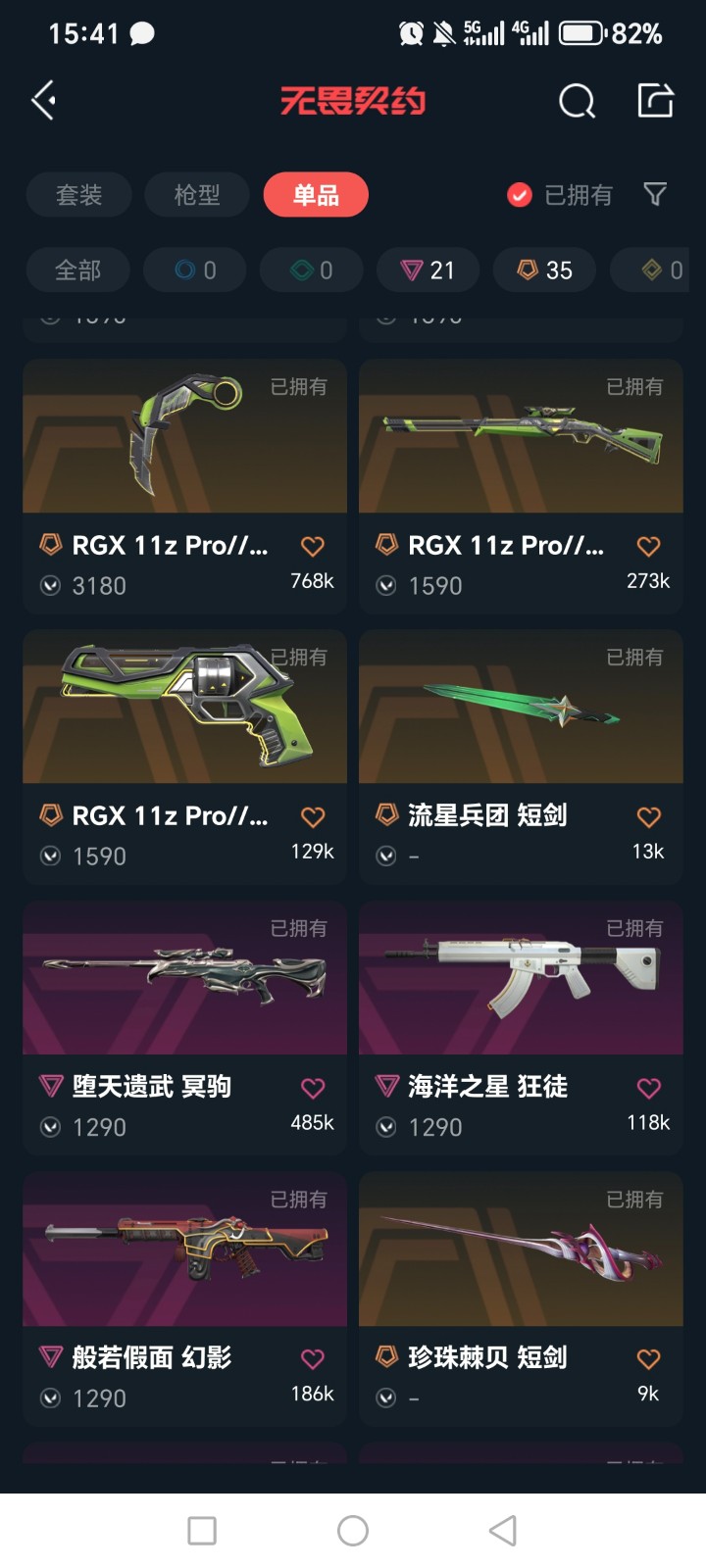Open the filter funnel icon
This screenshot has height=1568, width=706.
click(x=655, y=194)
